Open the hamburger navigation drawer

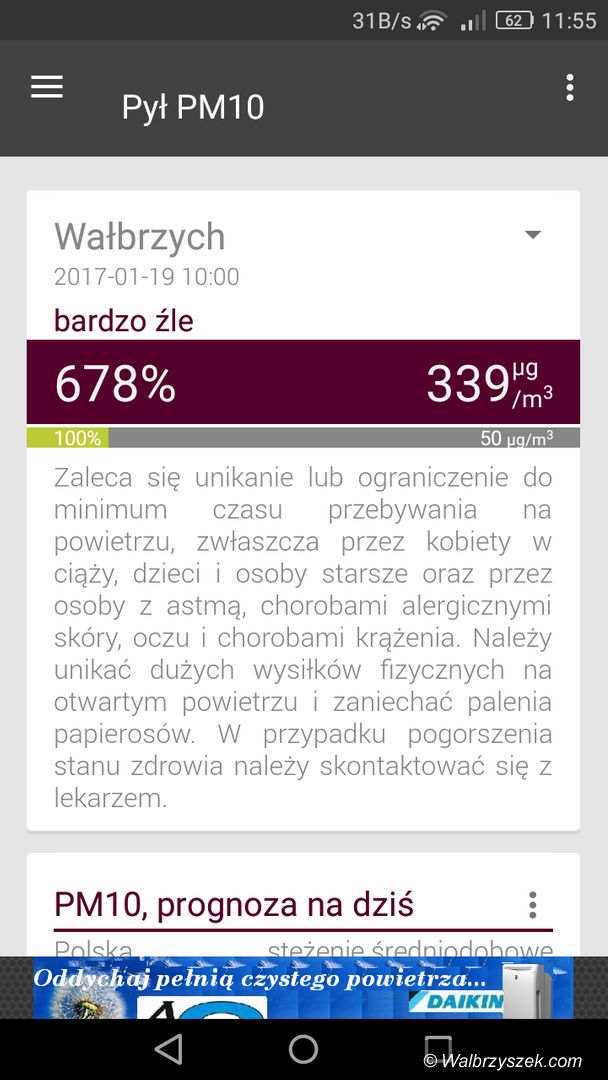point(47,87)
